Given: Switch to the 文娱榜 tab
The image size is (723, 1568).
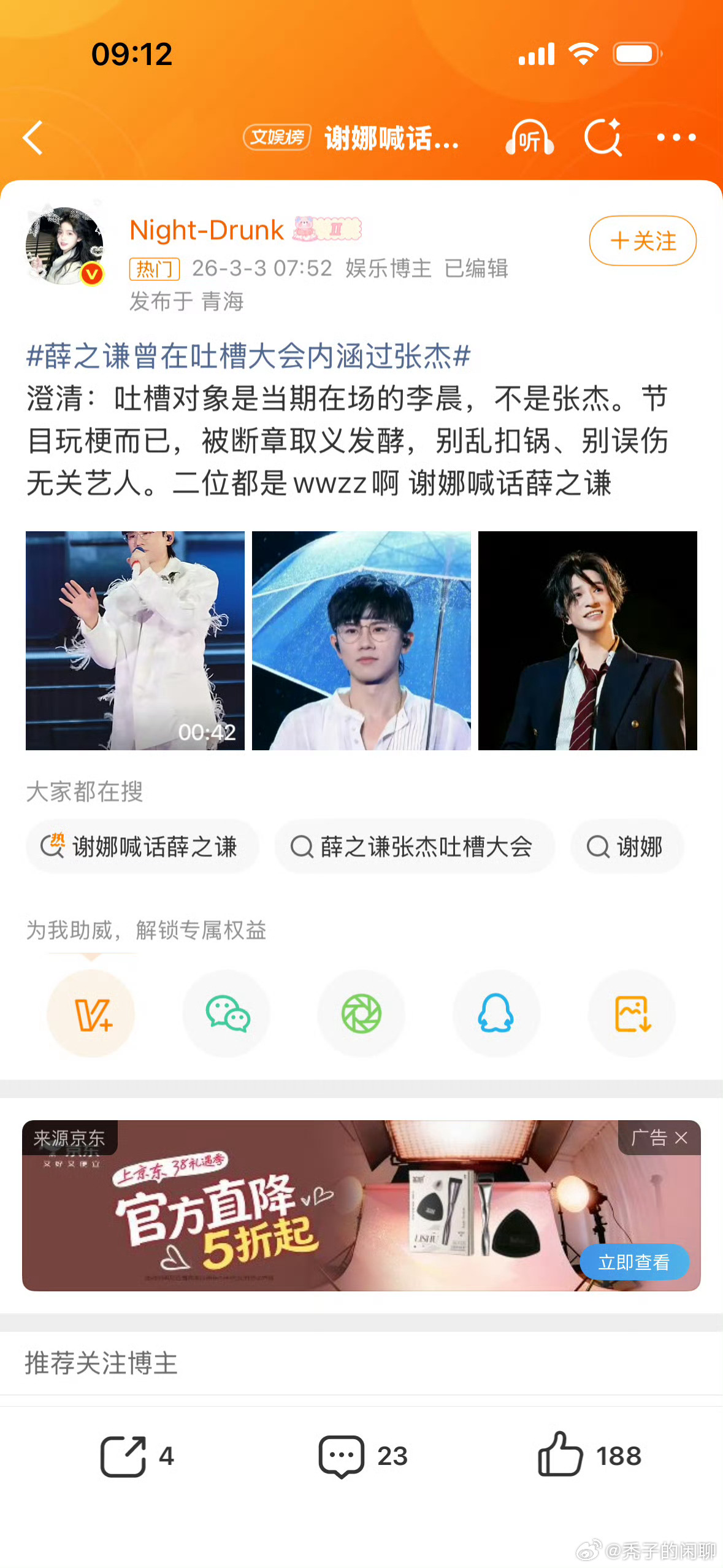Looking at the screenshot, I should 277,140.
